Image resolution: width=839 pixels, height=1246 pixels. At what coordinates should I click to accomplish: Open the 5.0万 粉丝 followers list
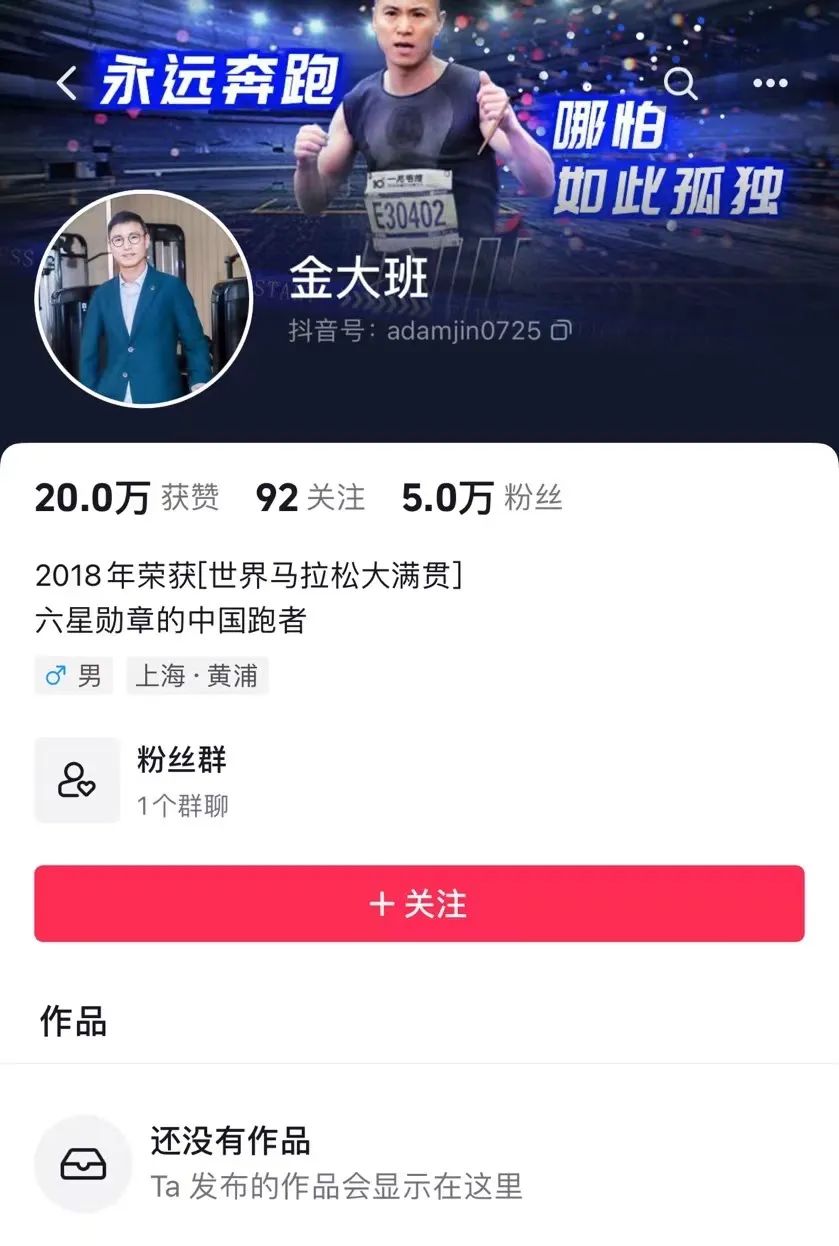[x=481, y=497]
